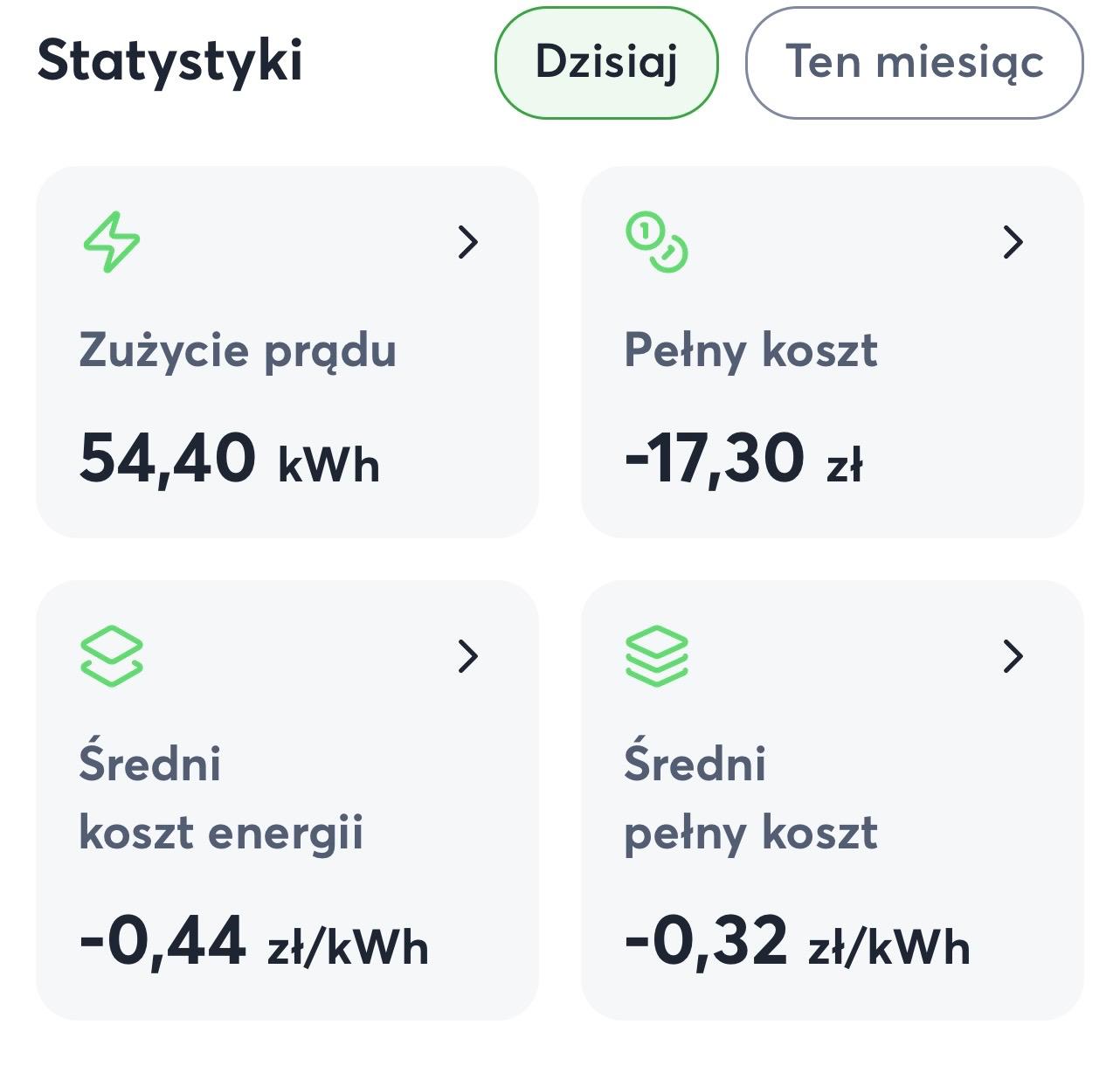This screenshot has height=1066, width=1120.
Task: View Średni koszt energii details
Action: (x=287, y=799)
